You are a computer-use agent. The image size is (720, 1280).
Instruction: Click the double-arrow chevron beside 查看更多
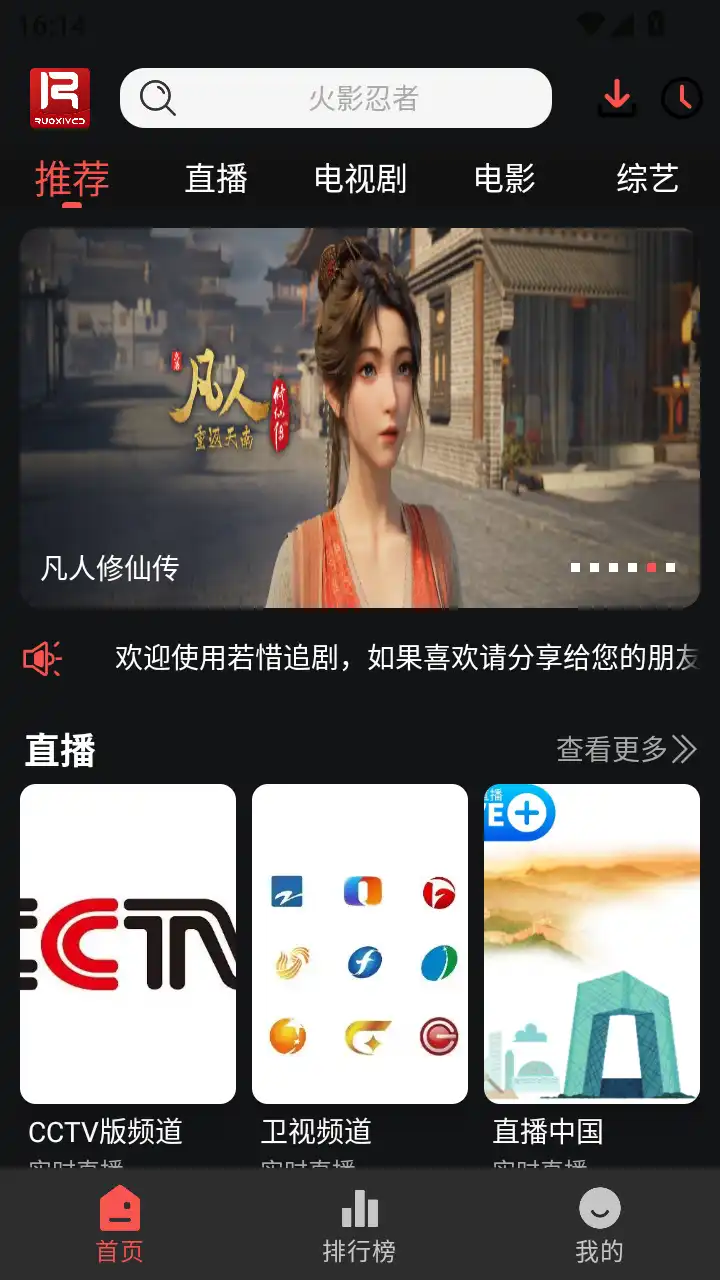pyautogui.click(x=685, y=748)
